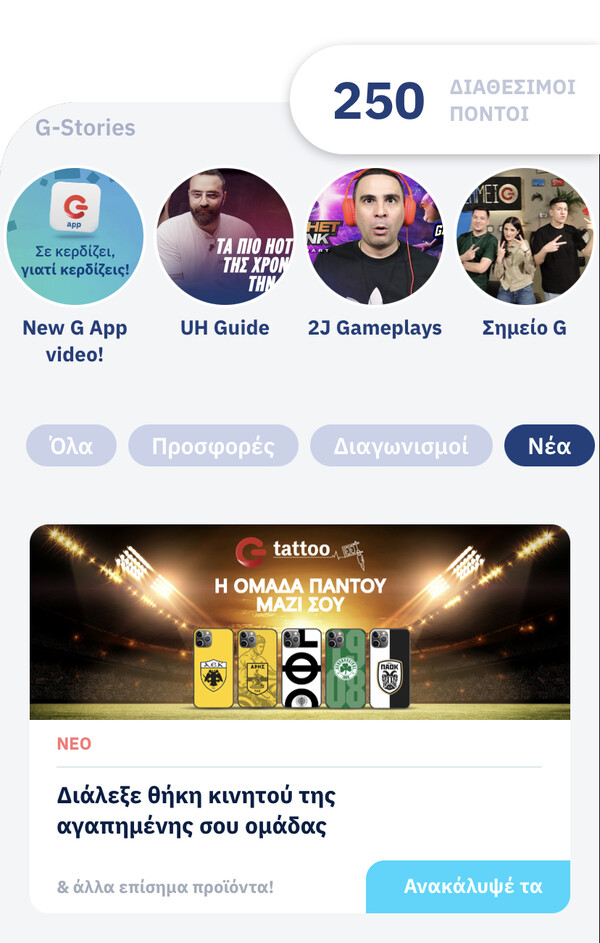
Task: Open the Σημείο G story
Action: pyautogui.click(x=525, y=237)
